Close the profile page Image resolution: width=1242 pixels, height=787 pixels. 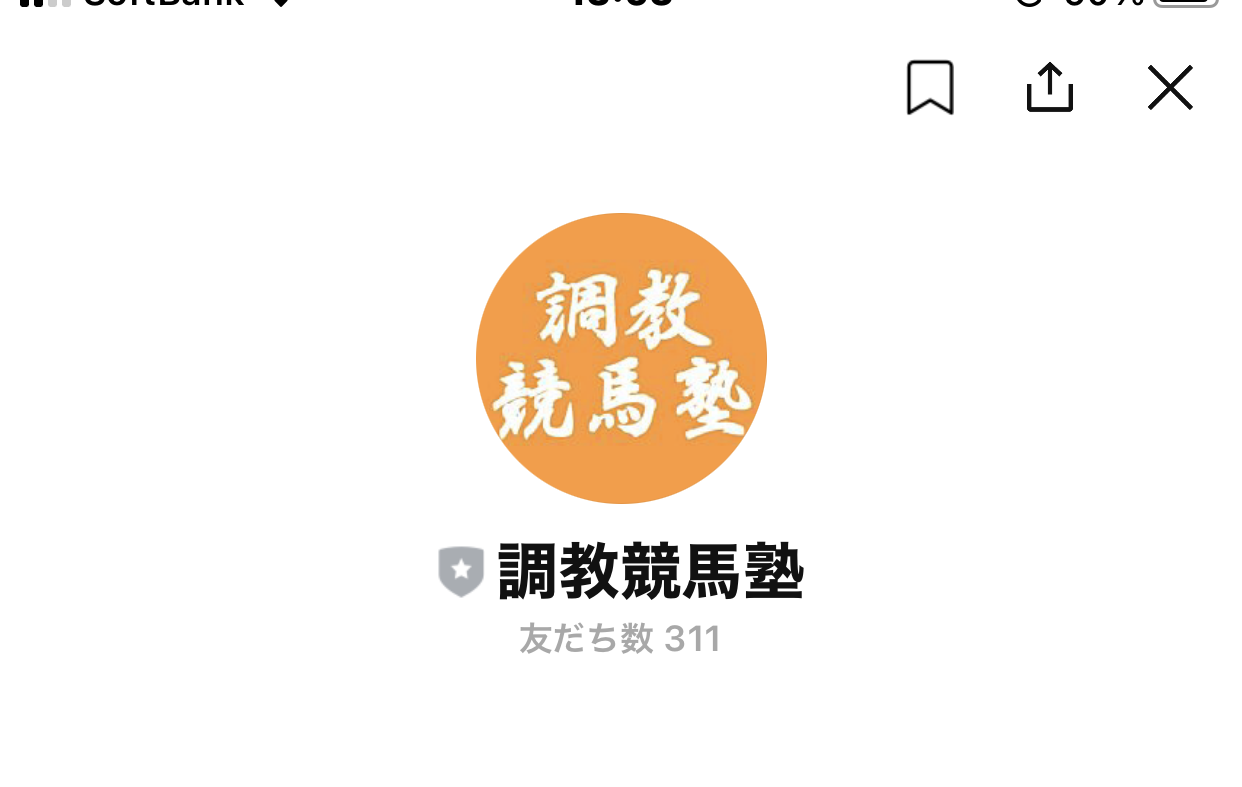[x=1170, y=88]
